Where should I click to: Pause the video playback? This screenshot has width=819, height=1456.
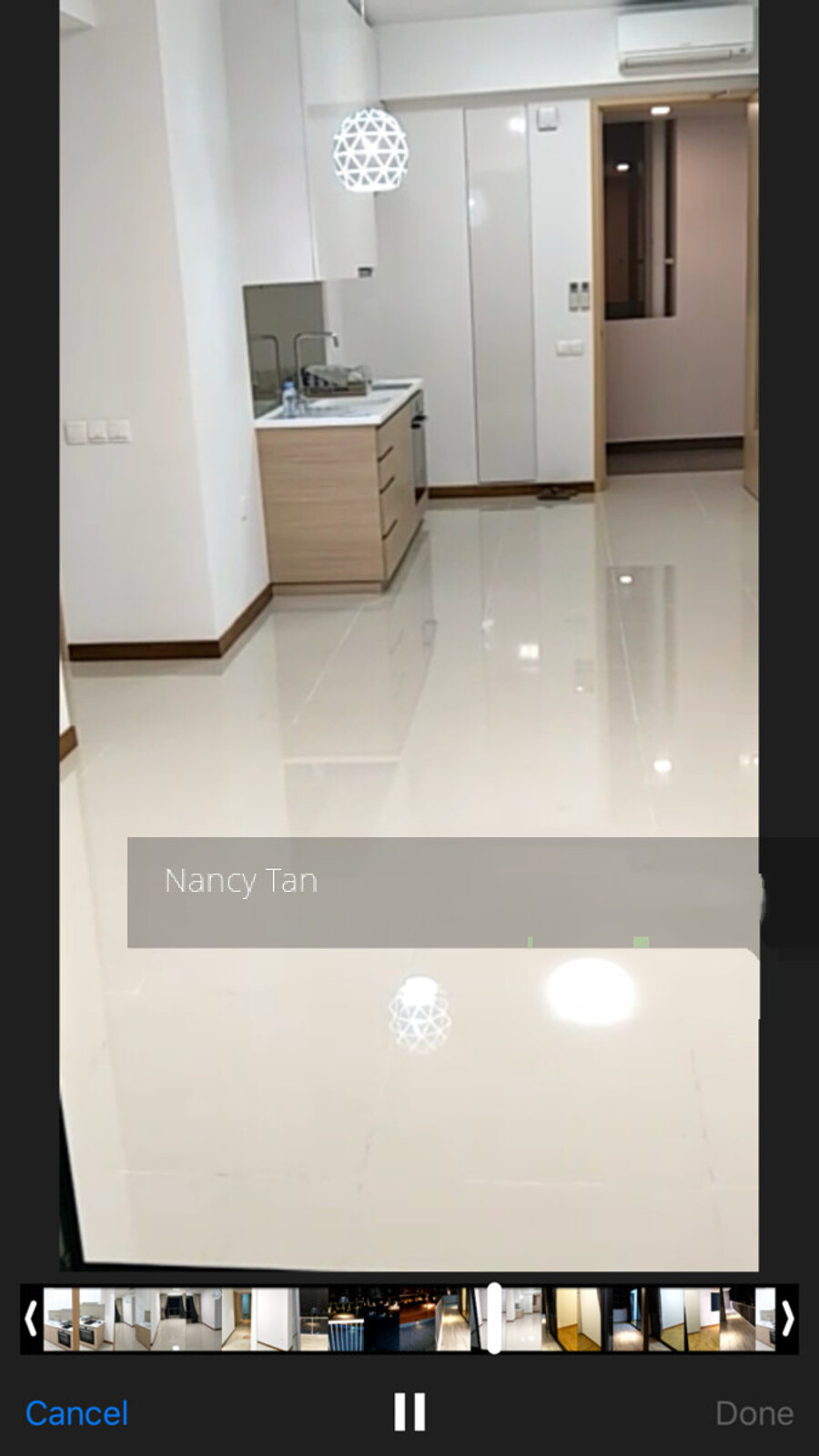tap(409, 1412)
